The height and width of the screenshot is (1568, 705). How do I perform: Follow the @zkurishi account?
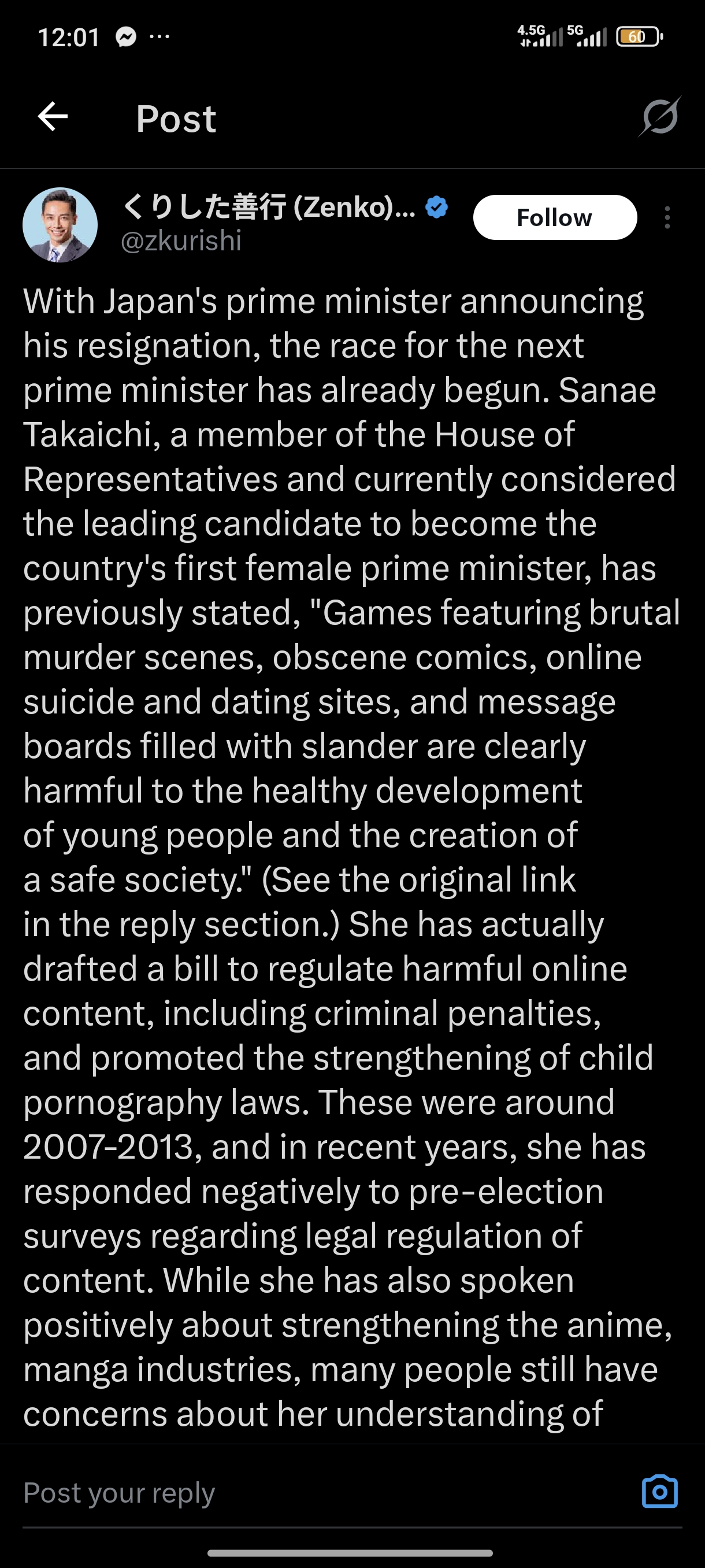click(x=554, y=217)
